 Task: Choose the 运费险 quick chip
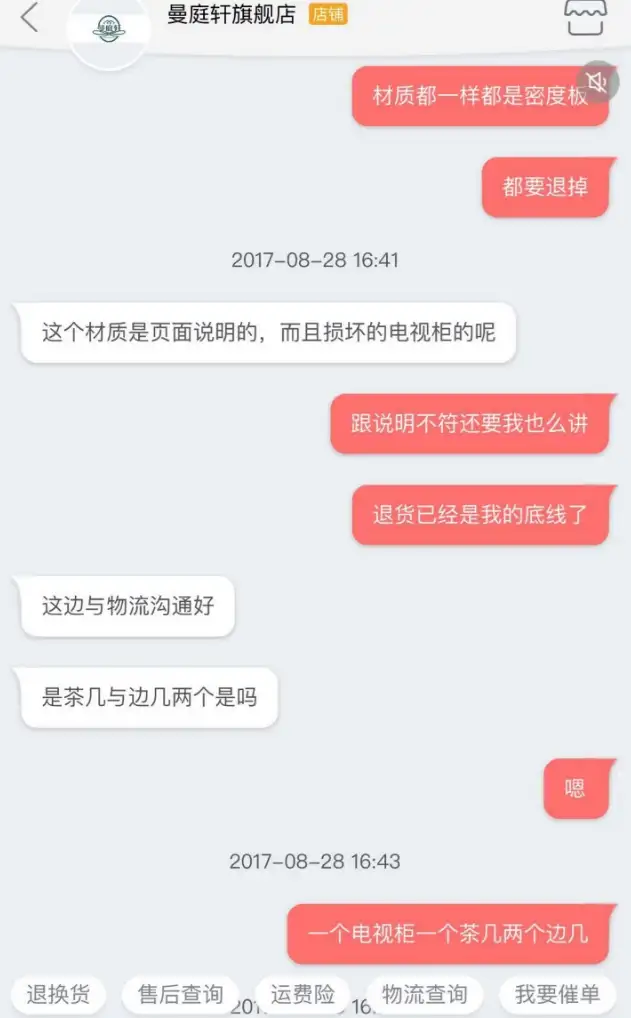point(302,994)
